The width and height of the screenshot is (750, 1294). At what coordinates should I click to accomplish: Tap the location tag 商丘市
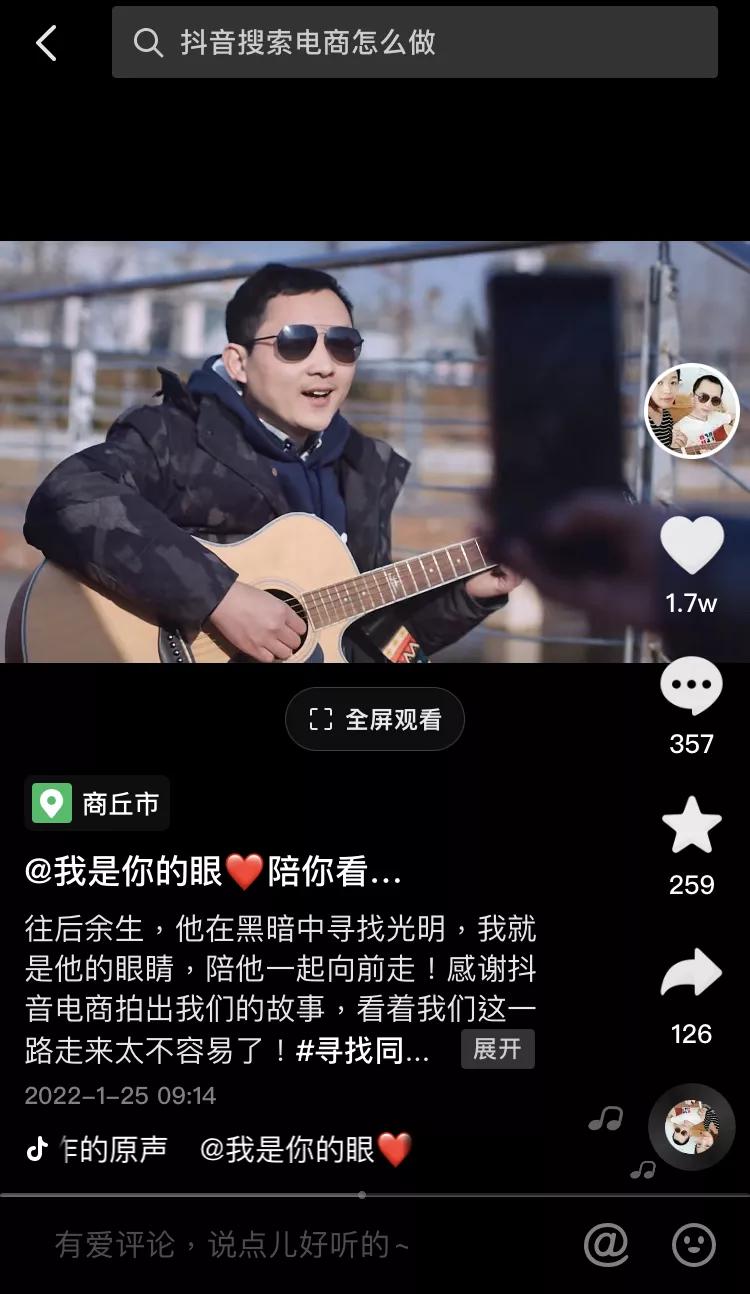[97, 803]
